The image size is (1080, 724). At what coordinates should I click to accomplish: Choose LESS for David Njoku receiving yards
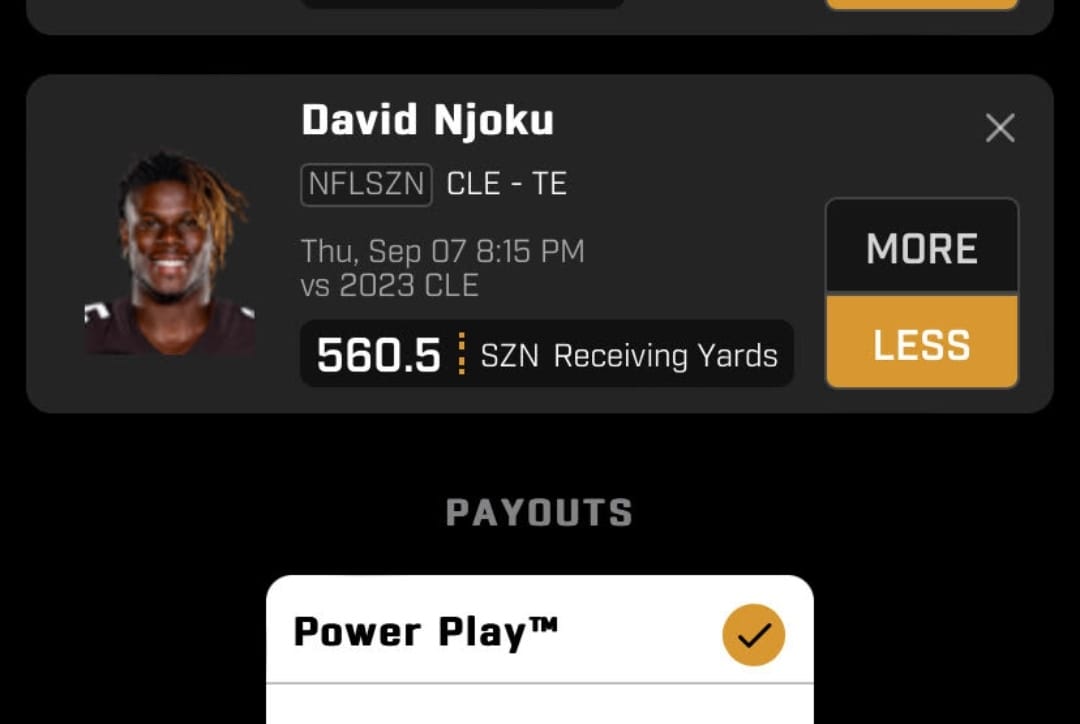[x=921, y=343]
